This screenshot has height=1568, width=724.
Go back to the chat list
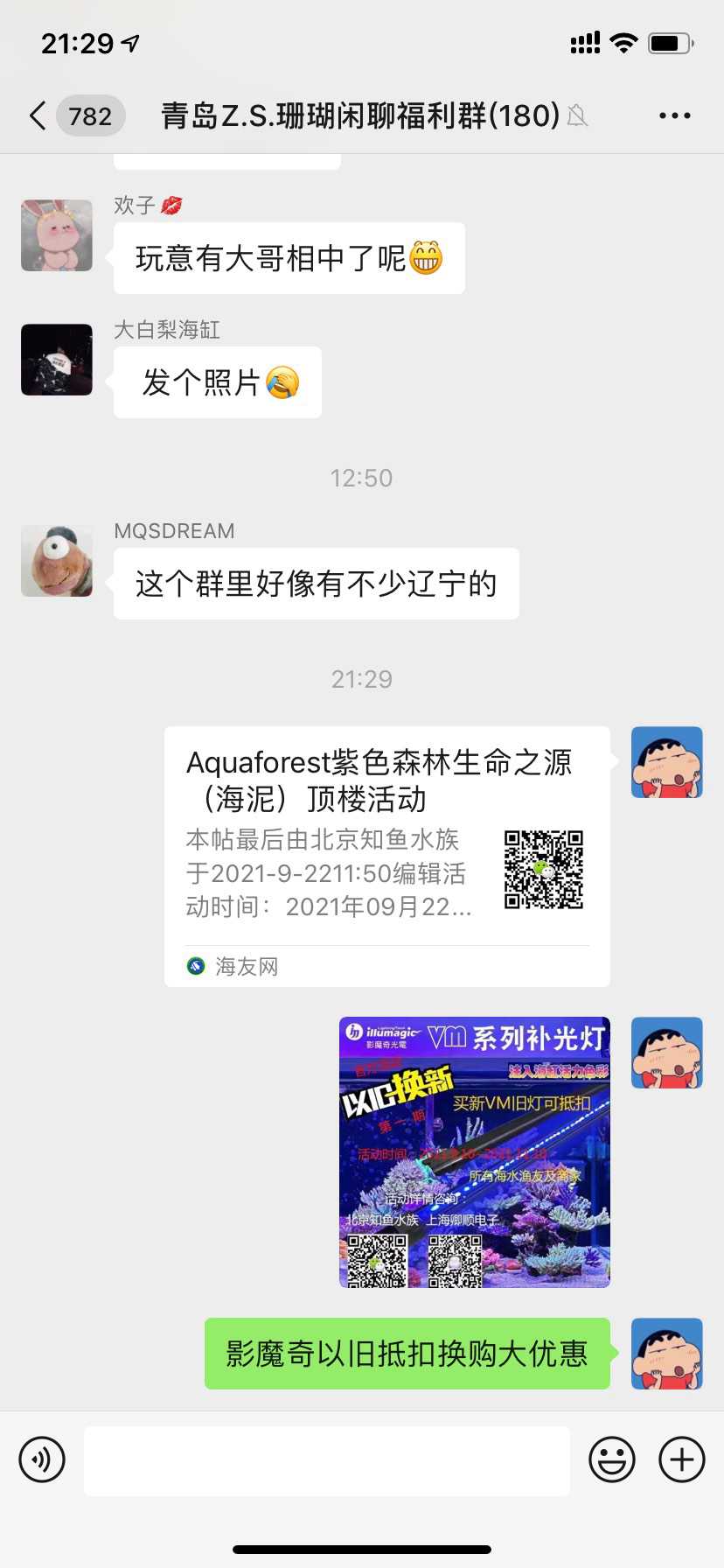38,115
